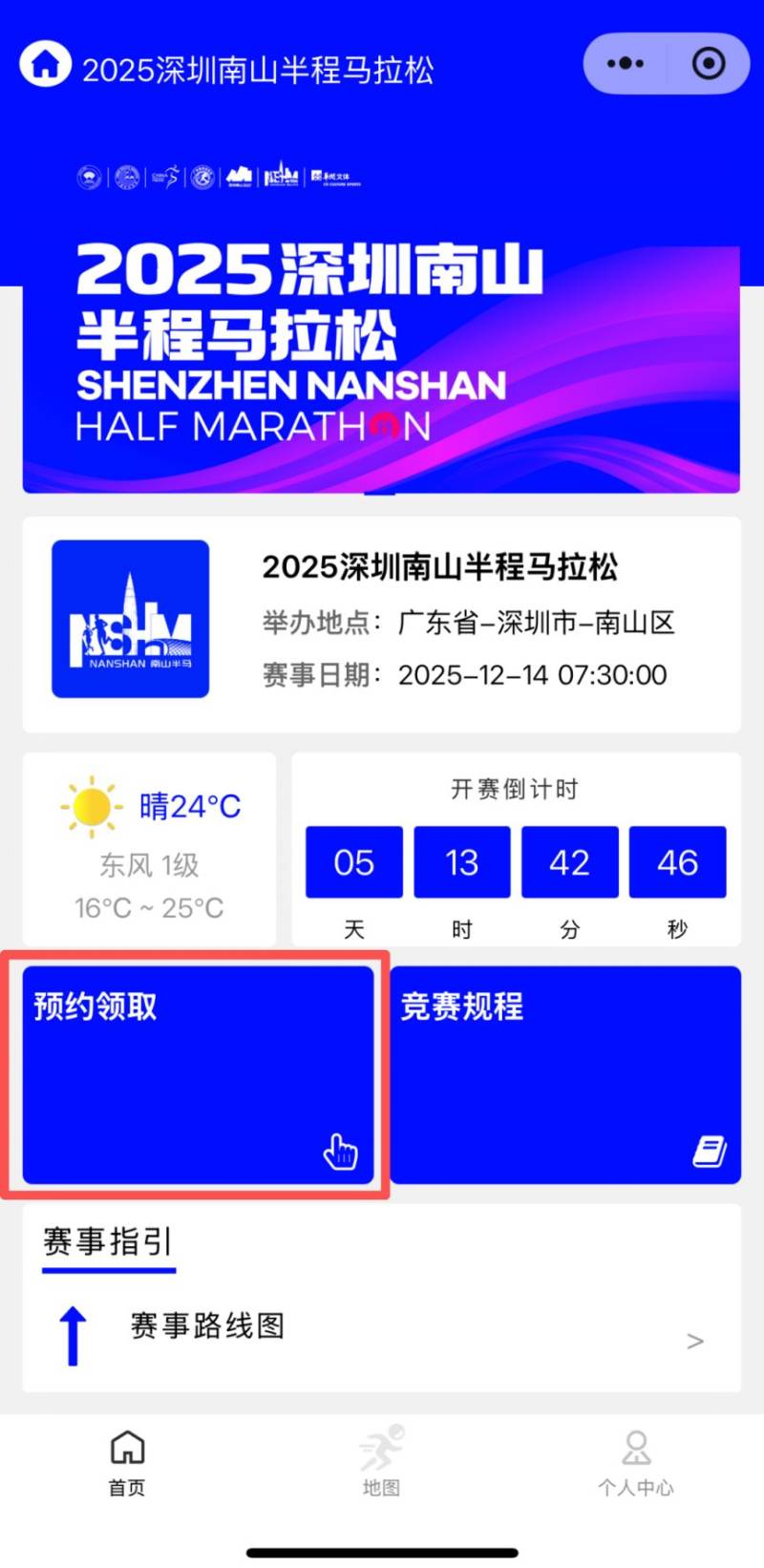Select the 赛事指引 section tab
Viewport: 764px width, 1568px height.
(x=107, y=1240)
